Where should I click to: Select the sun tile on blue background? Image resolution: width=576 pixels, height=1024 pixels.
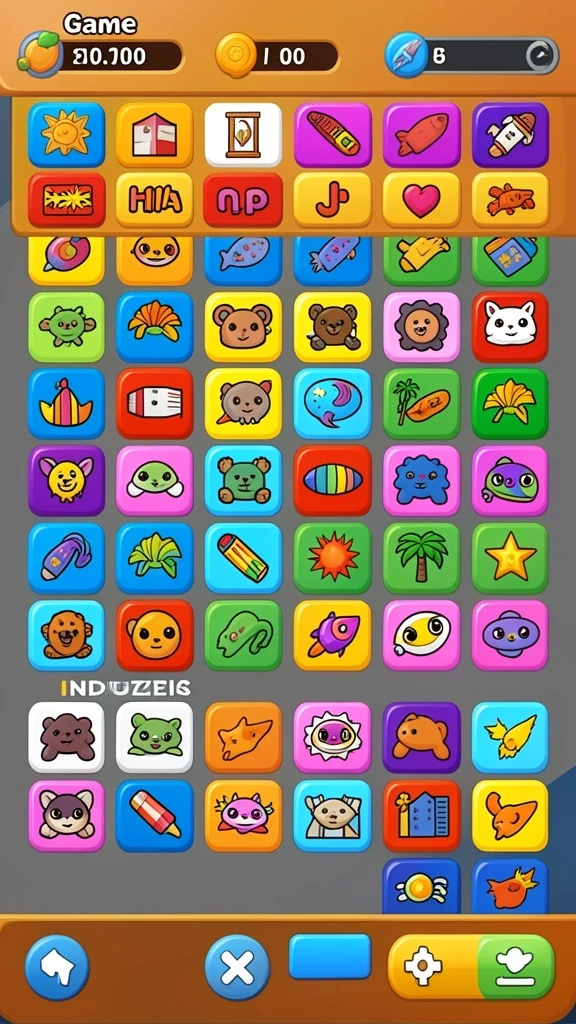coord(66,135)
